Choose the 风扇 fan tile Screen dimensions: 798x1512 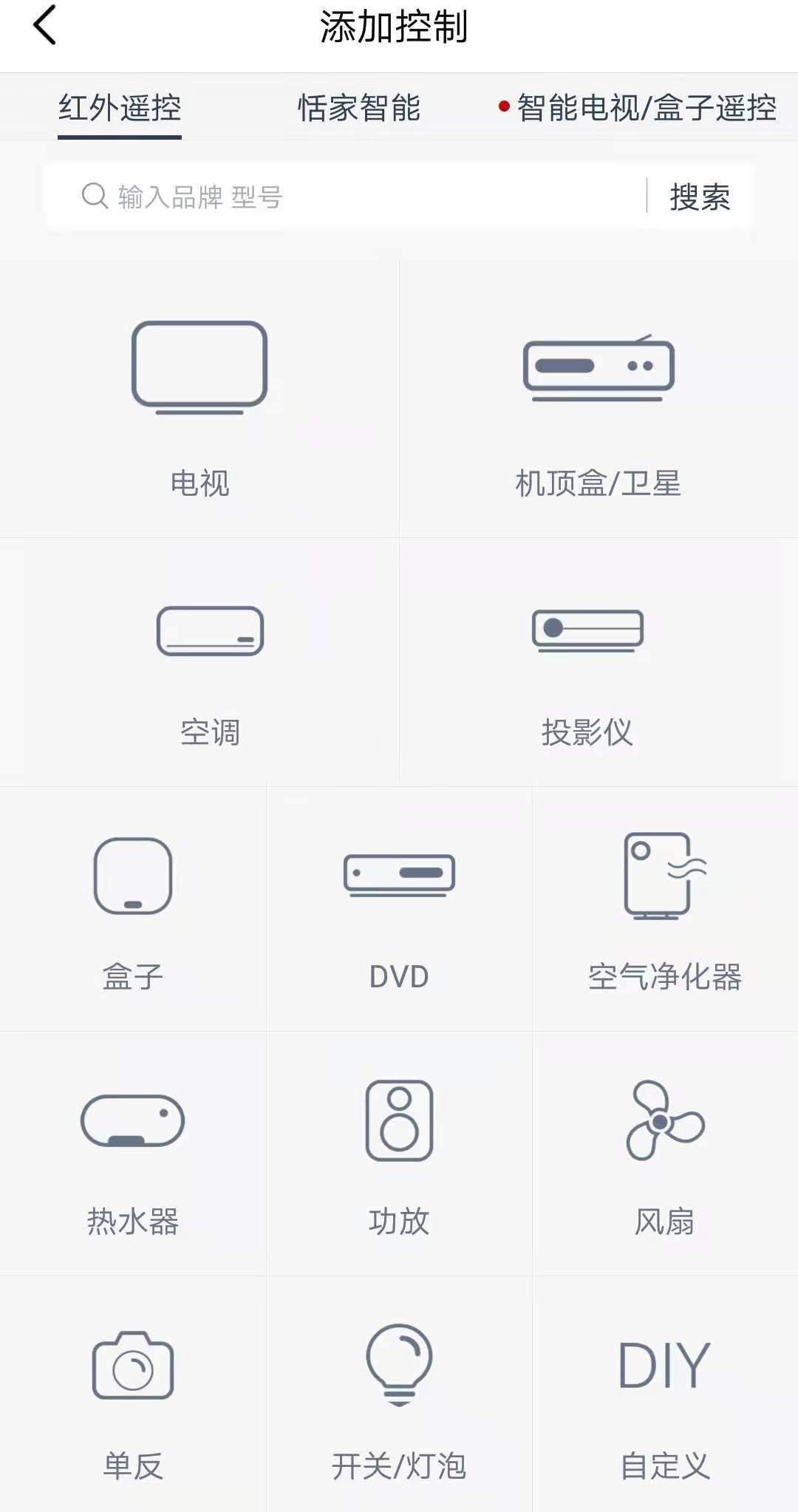[665, 1154]
